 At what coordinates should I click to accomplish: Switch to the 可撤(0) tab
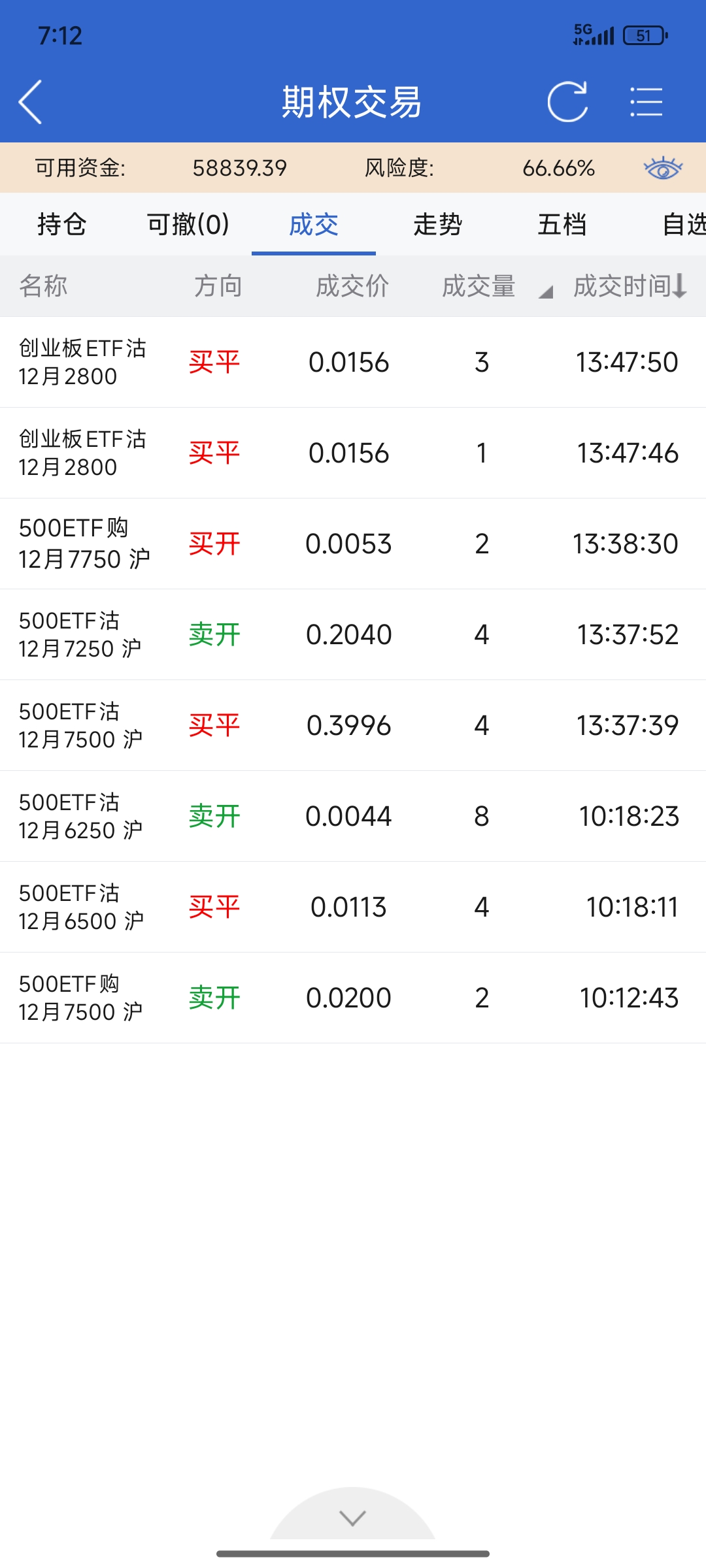(188, 224)
